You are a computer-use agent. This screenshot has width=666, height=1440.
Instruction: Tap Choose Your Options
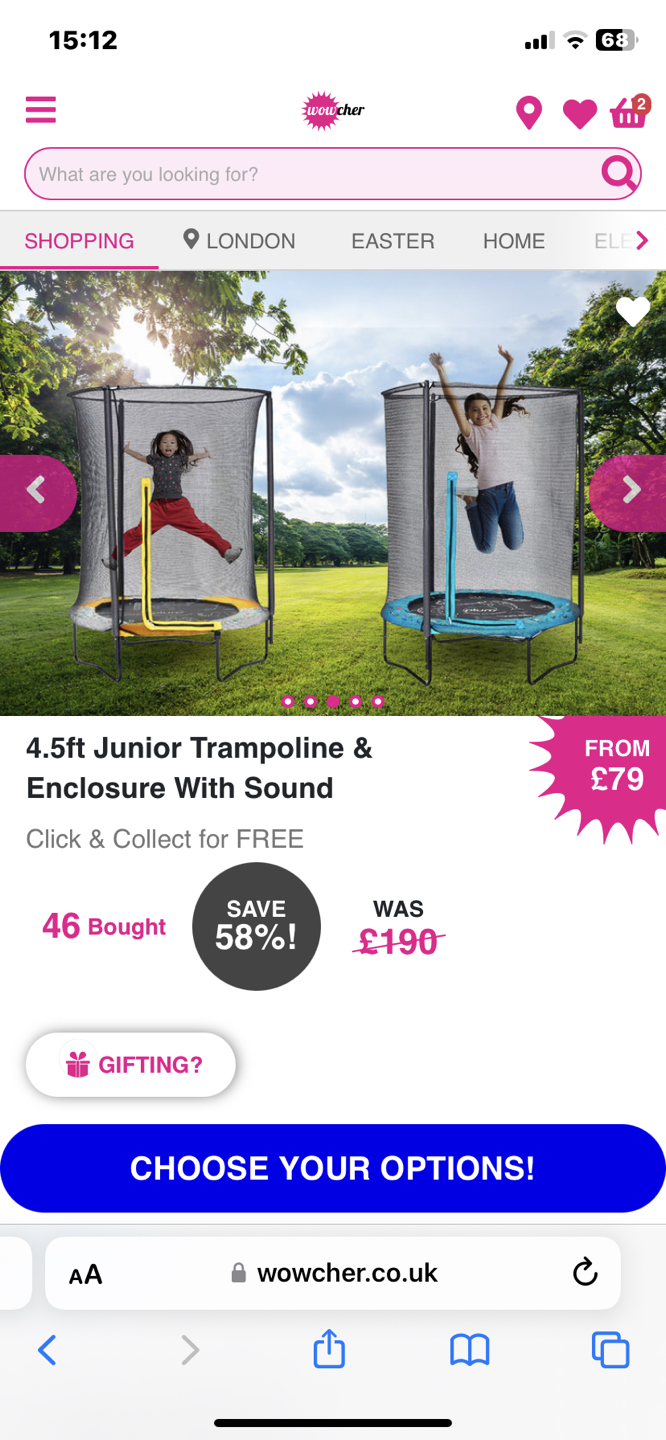pos(332,1168)
